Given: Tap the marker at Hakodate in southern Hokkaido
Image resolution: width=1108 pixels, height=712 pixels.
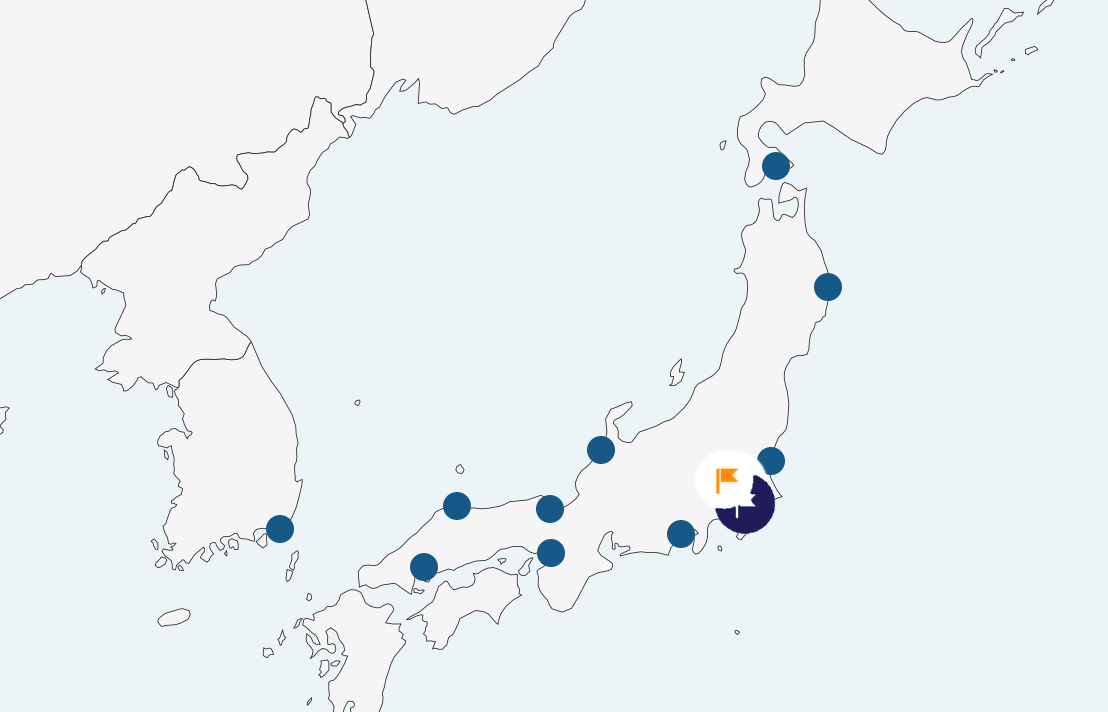Looking at the screenshot, I should click(776, 166).
